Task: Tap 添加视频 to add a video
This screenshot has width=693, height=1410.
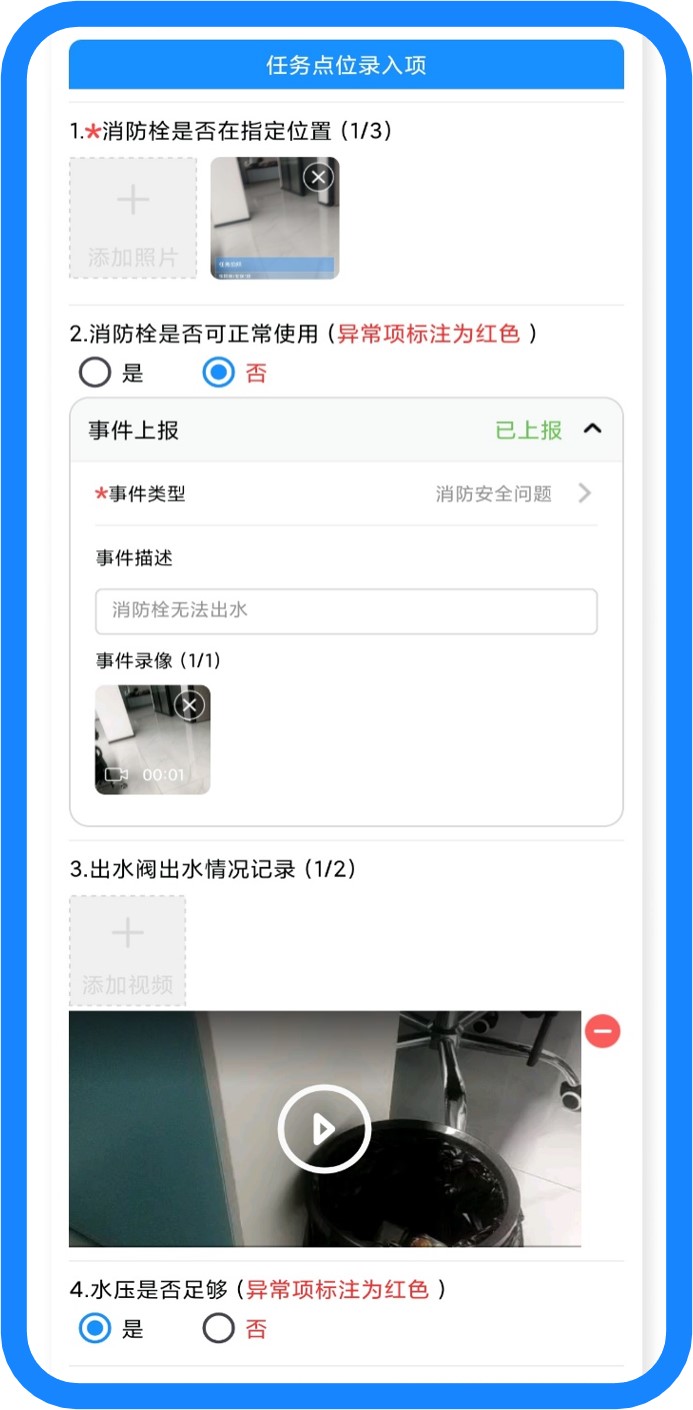Action: (127, 950)
